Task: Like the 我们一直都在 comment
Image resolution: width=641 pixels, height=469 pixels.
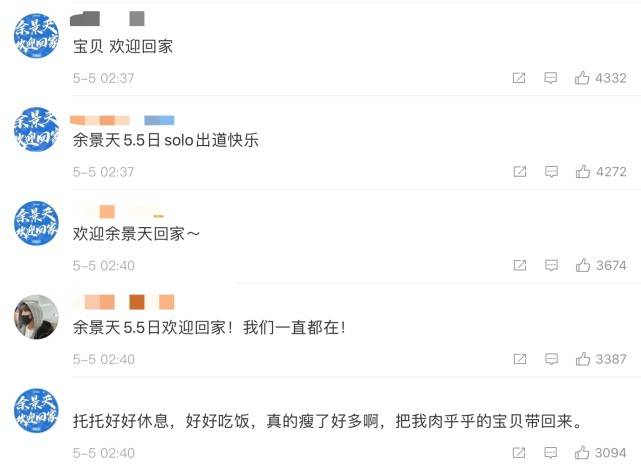Action: point(583,359)
